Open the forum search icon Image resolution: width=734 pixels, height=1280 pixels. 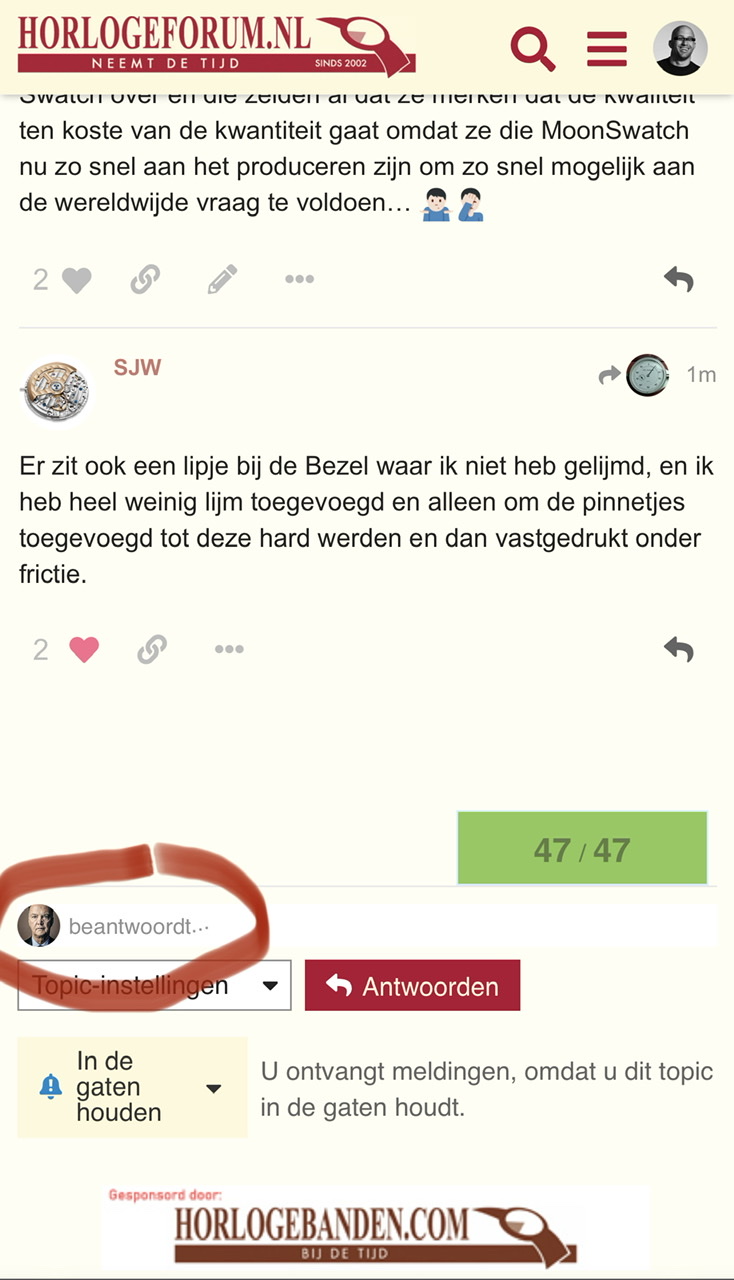(532, 48)
